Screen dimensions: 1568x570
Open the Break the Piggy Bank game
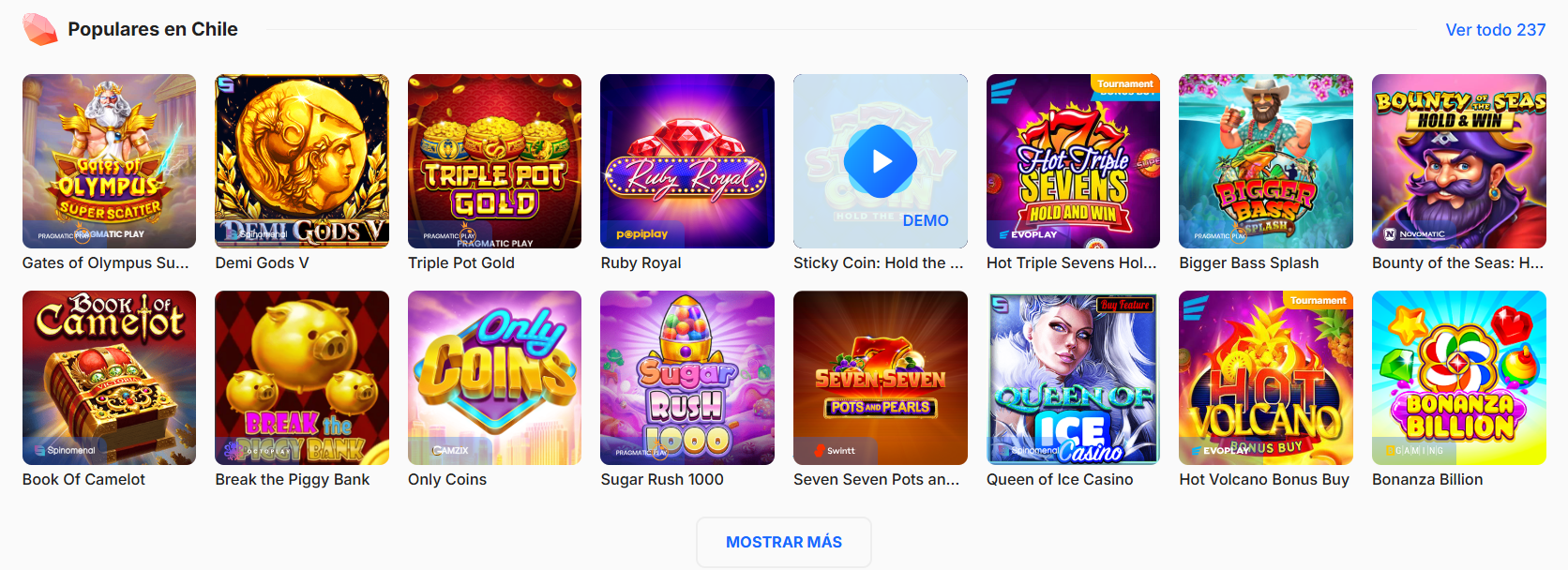click(302, 378)
